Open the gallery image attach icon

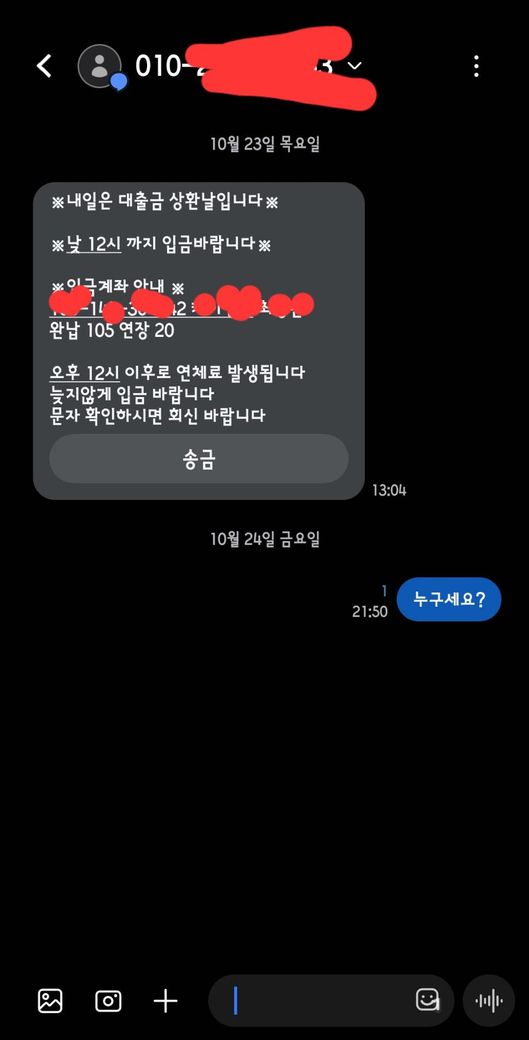click(50, 1000)
